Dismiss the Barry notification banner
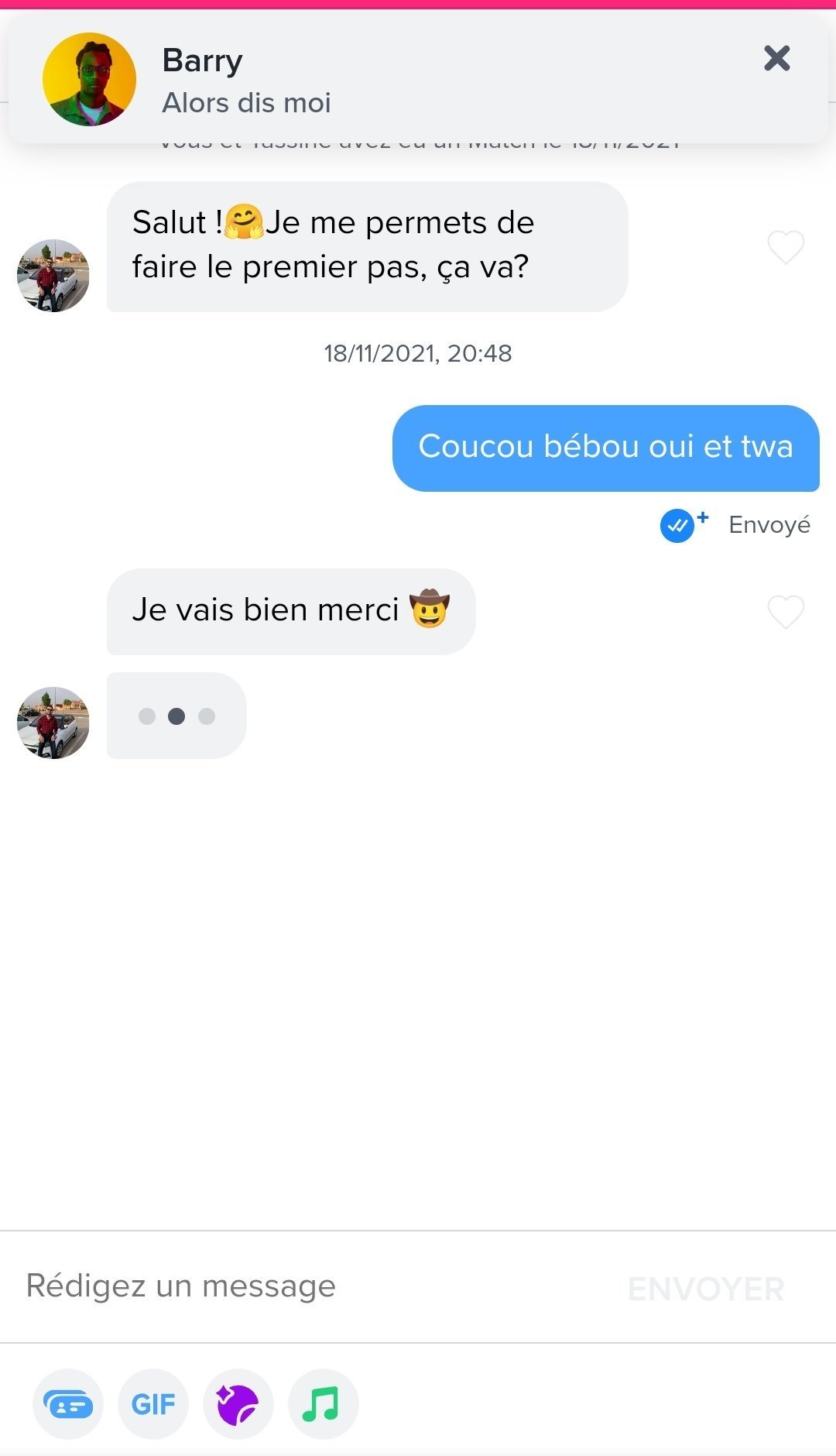This screenshot has height=1456, width=836. coord(776,58)
